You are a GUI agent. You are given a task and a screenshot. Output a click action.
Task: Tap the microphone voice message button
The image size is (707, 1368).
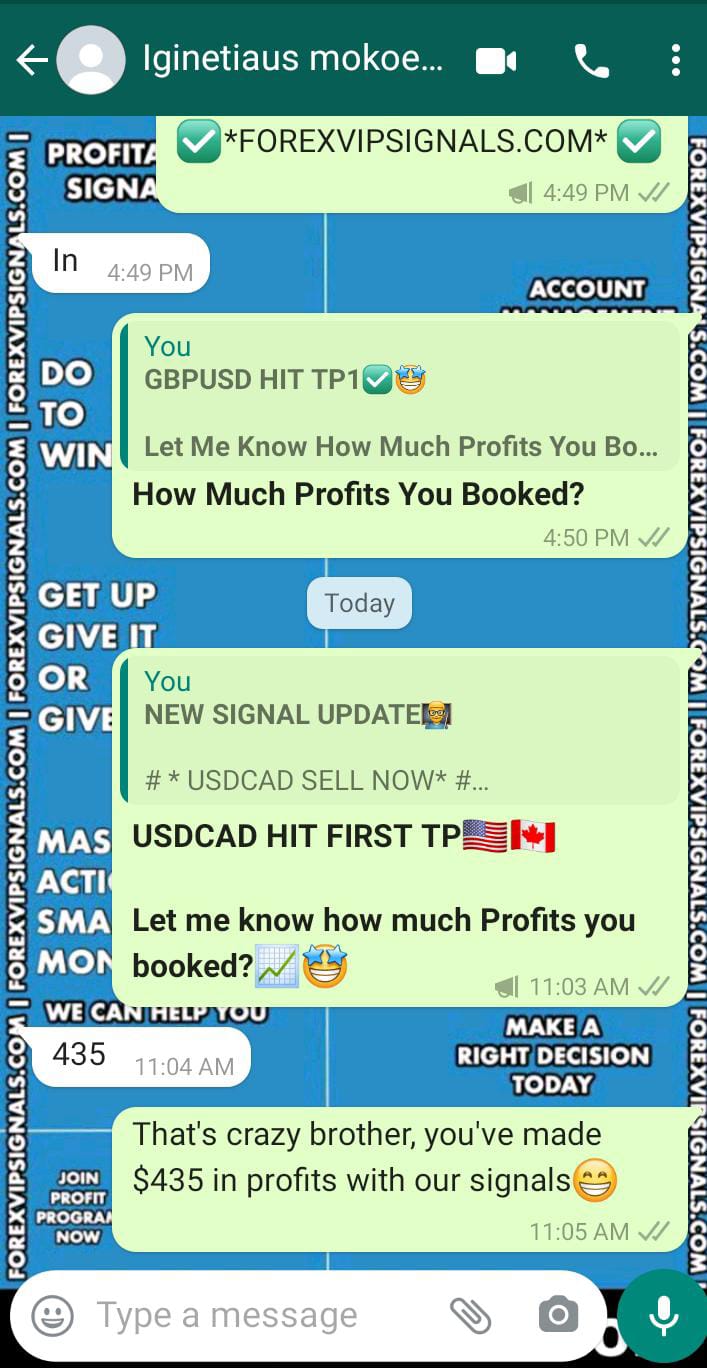(x=662, y=1315)
